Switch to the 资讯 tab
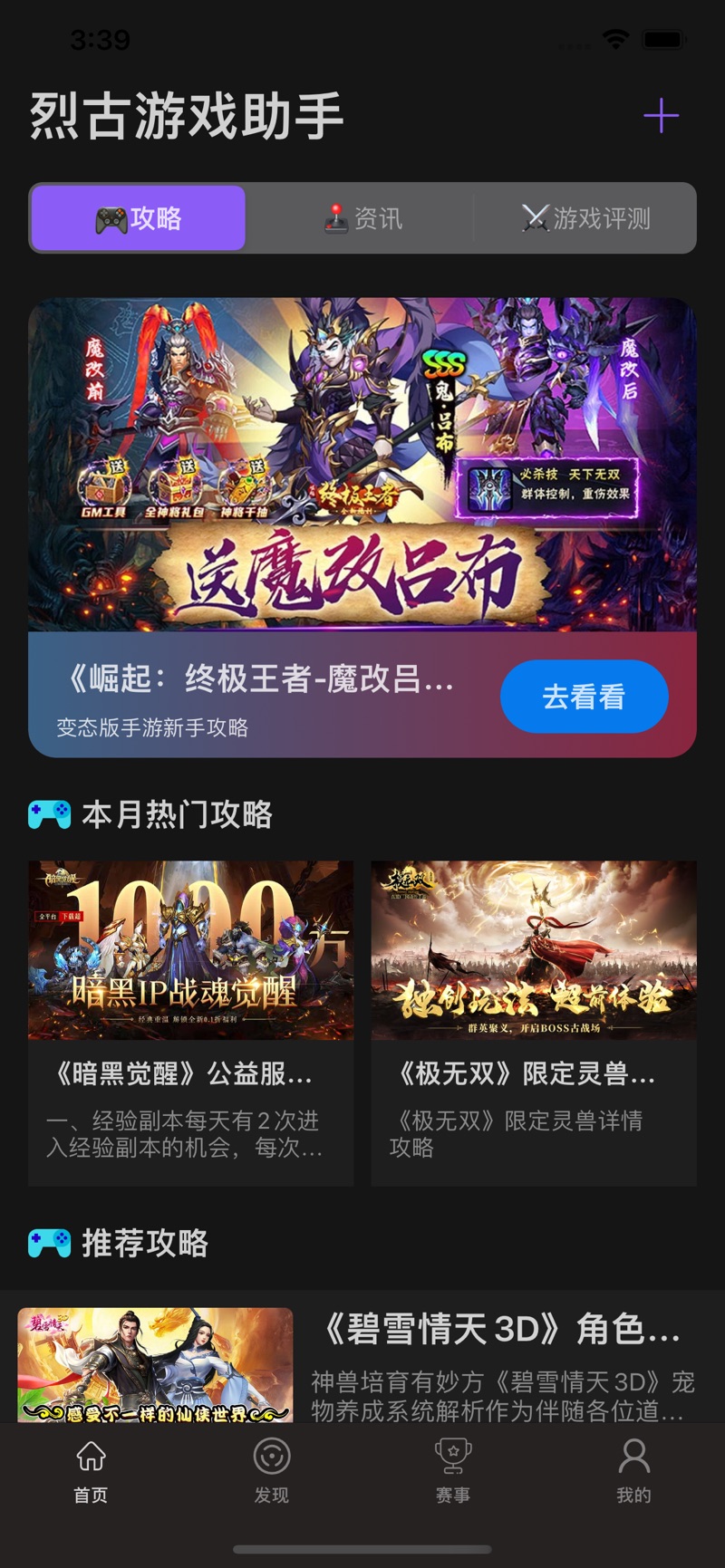Screen dimensions: 725x1568 (362, 217)
